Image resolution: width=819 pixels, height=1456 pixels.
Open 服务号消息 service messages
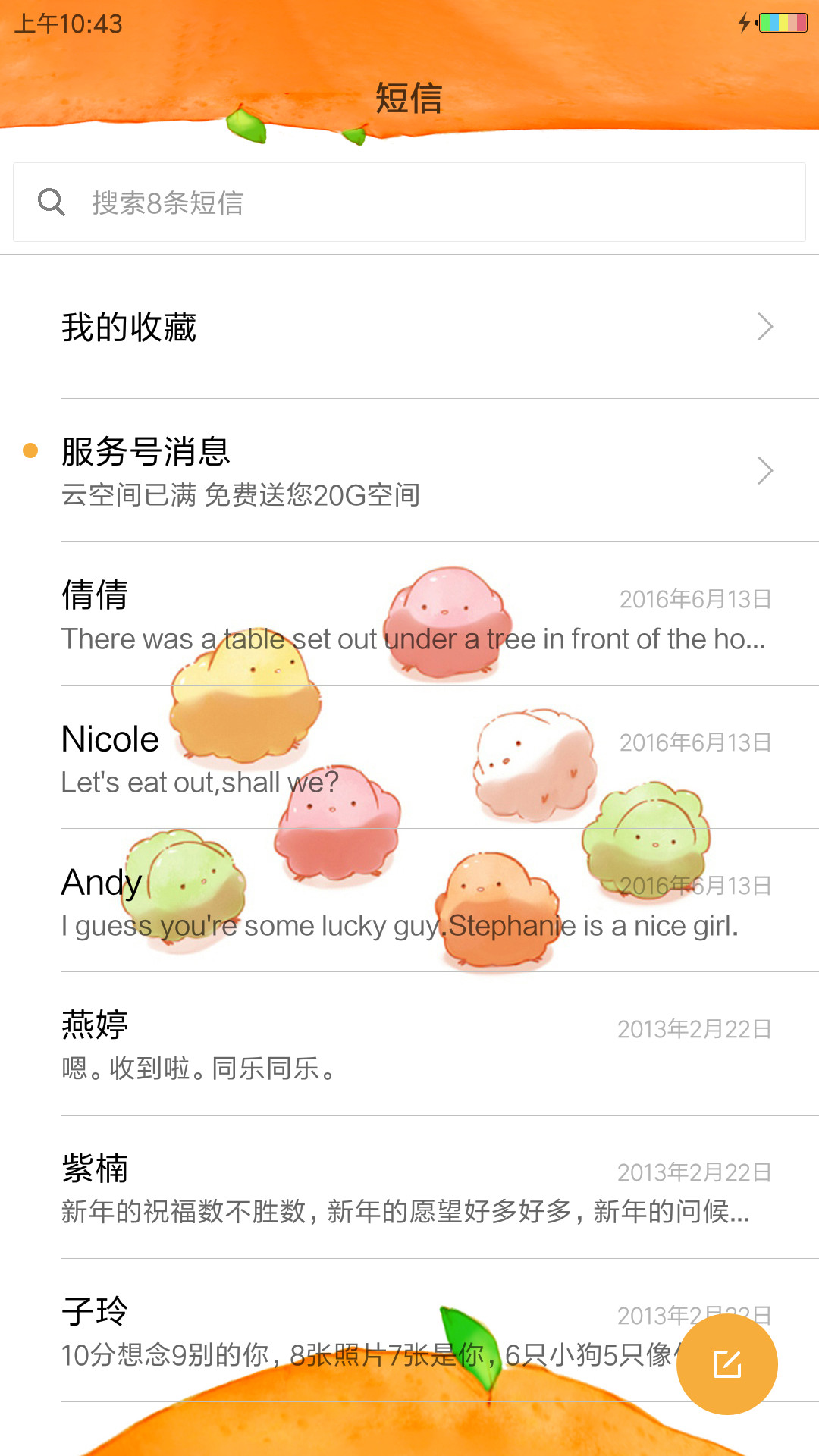point(409,470)
